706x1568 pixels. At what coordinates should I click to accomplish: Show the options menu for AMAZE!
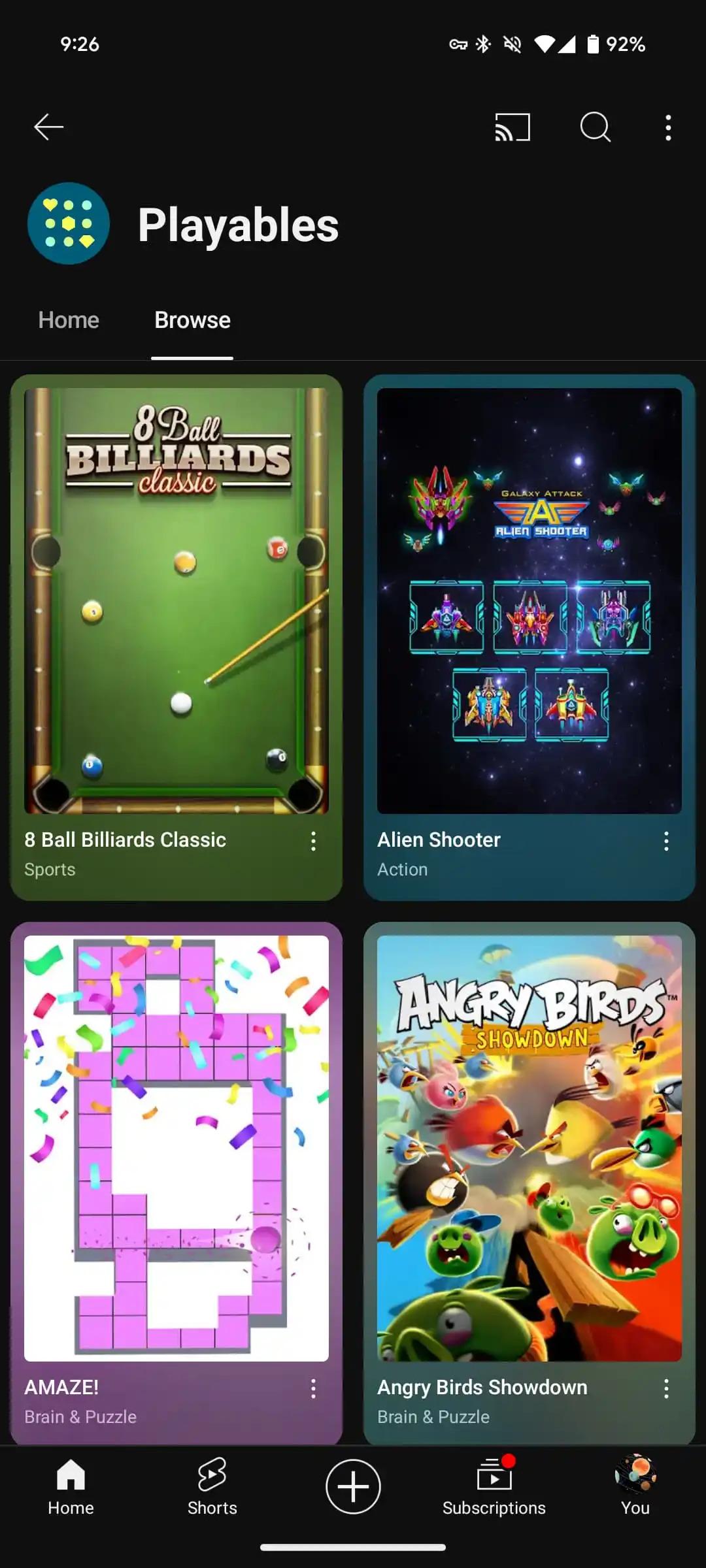tap(314, 1388)
